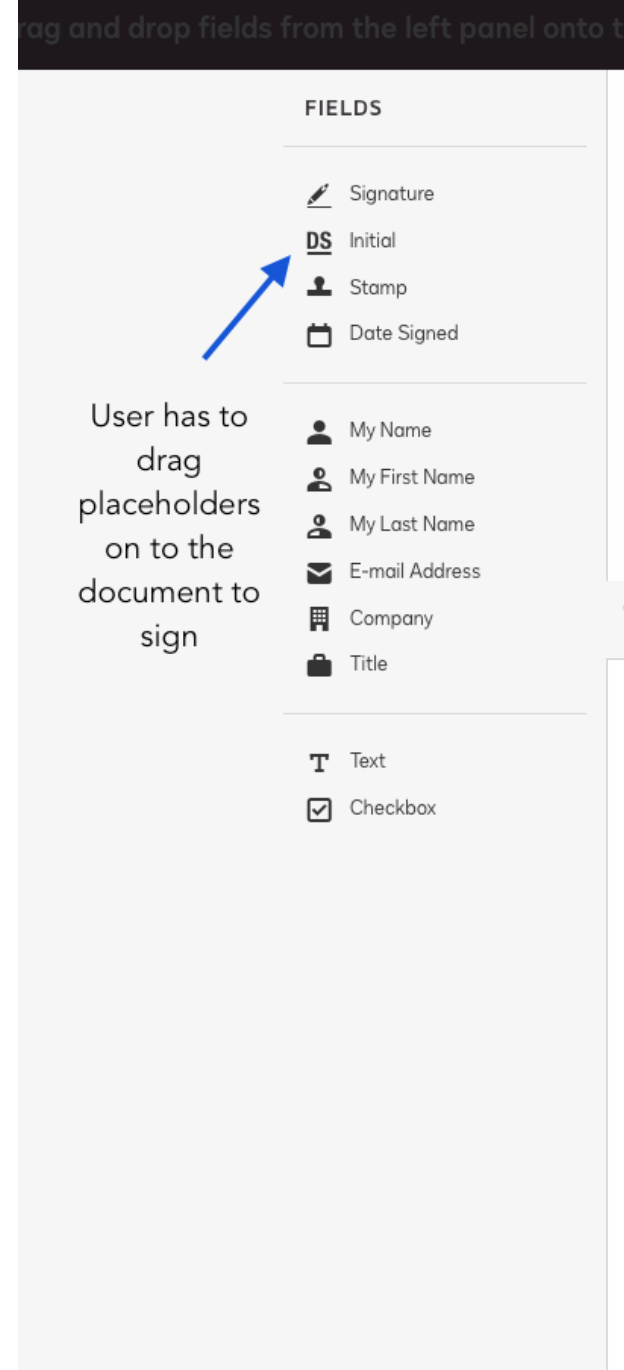
Task: Pick the My Last Name field
Action: pyautogui.click(x=390, y=525)
